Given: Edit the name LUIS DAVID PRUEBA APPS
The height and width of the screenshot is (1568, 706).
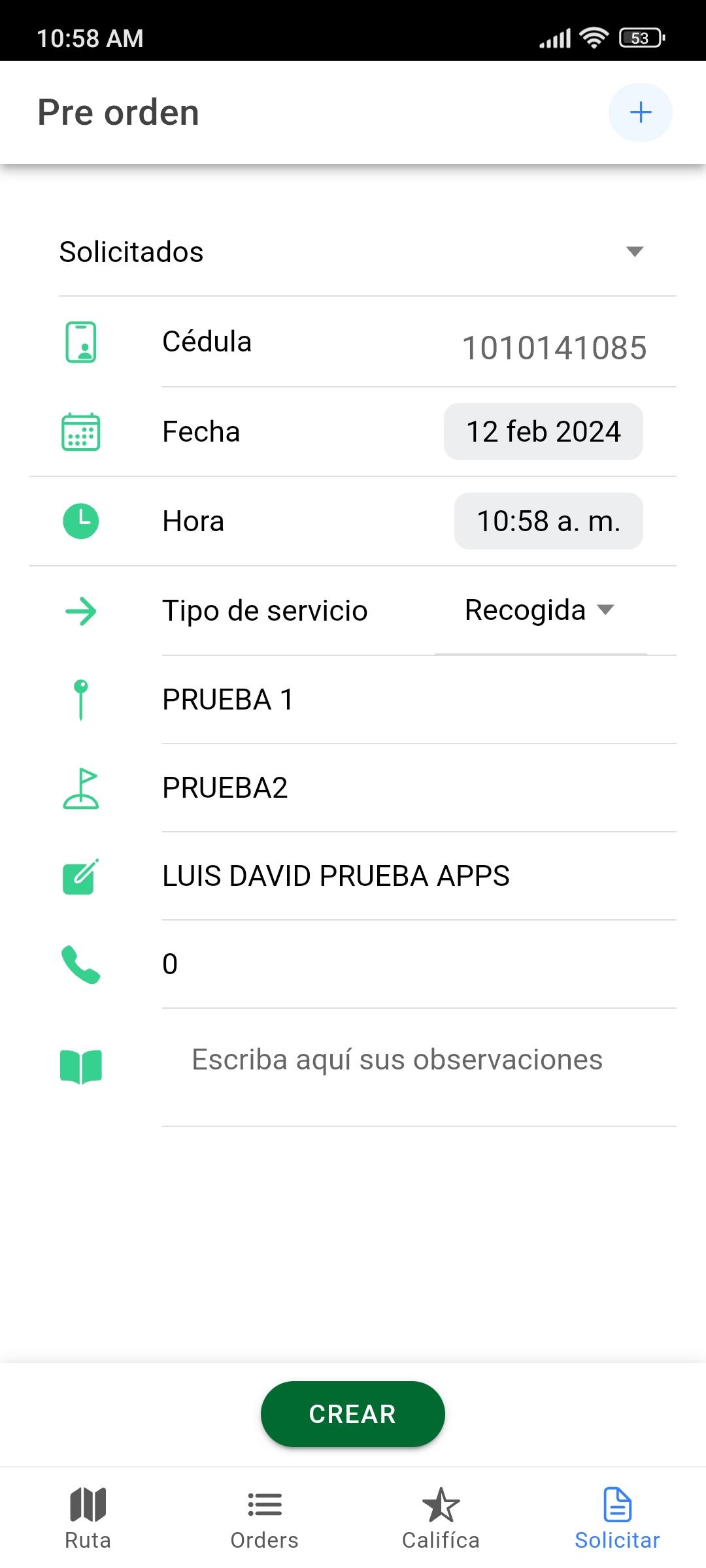Looking at the screenshot, I should pyautogui.click(x=419, y=876).
